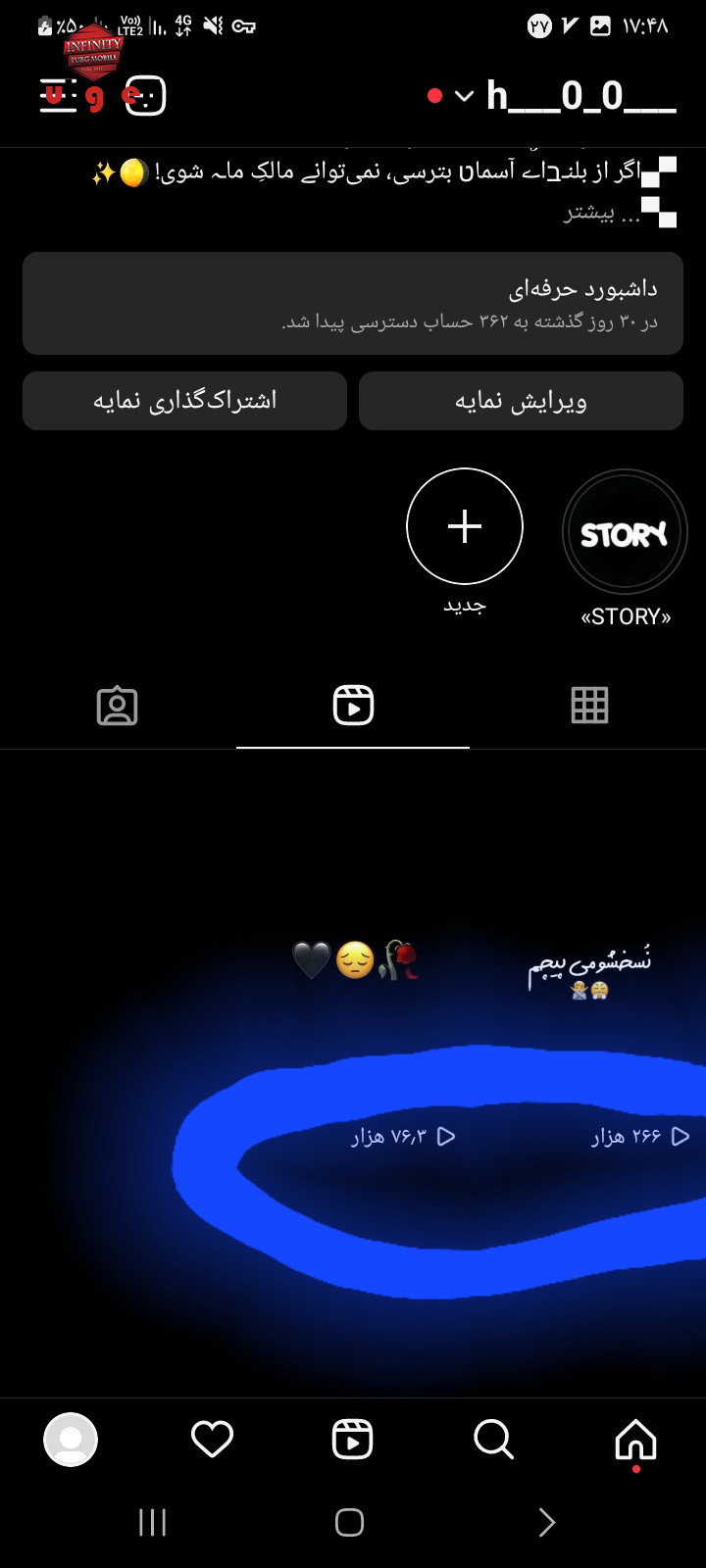The width and height of the screenshot is (706, 1568).
Task: Select the reels tab on profile
Action: tap(353, 706)
